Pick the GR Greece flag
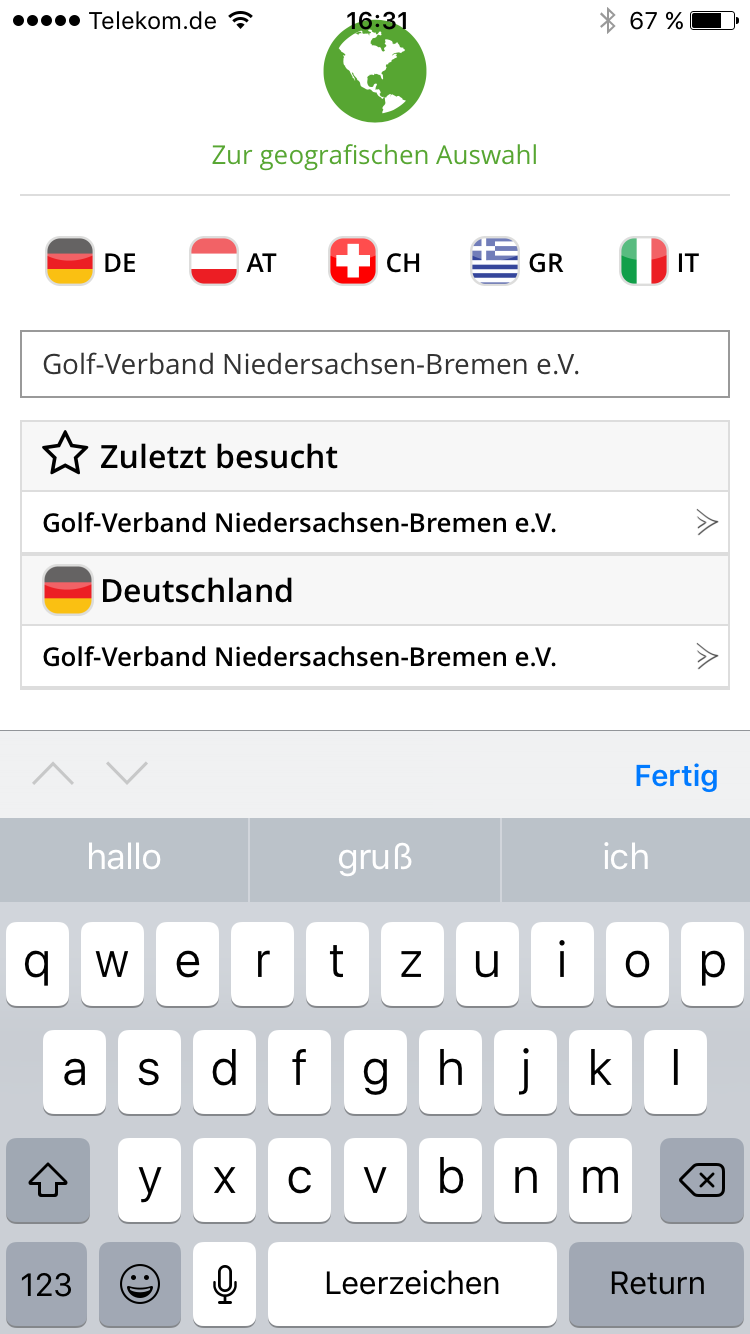Viewport: 750px width, 1334px height. click(495, 262)
